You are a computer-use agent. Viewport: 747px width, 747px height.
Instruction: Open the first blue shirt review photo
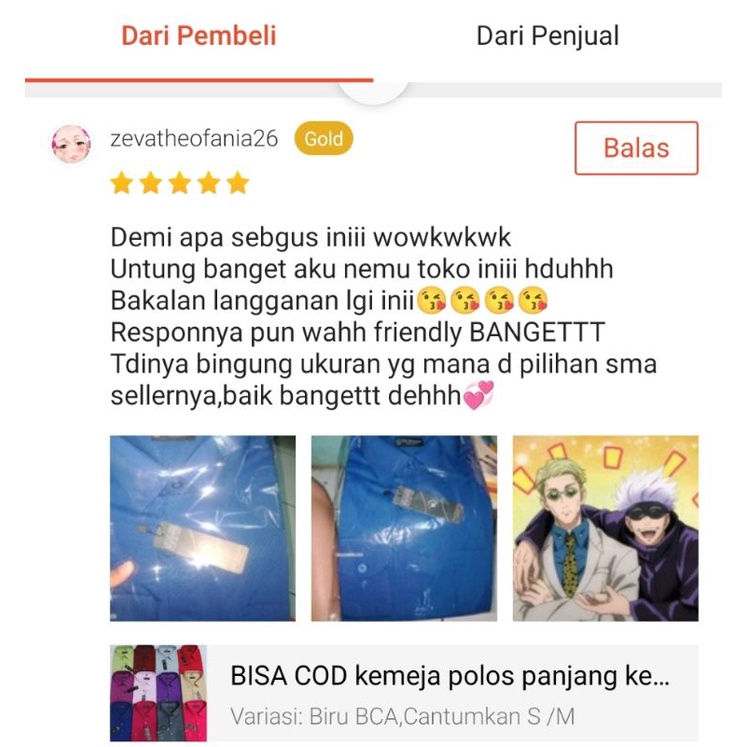[203, 528]
